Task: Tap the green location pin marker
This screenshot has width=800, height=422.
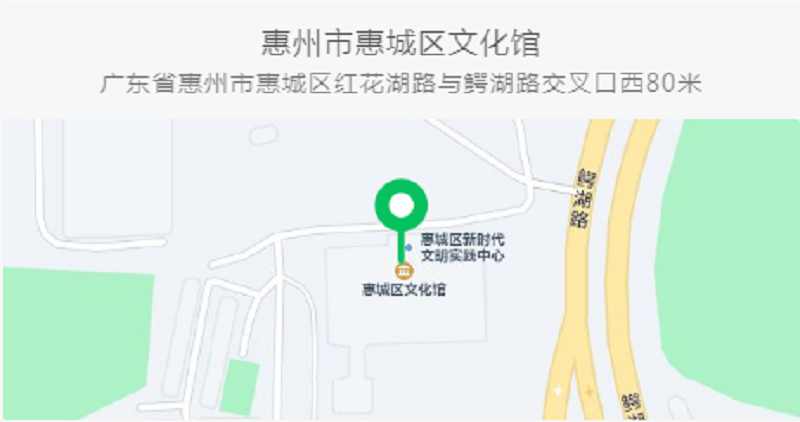Action: click(x=401, y=205)
